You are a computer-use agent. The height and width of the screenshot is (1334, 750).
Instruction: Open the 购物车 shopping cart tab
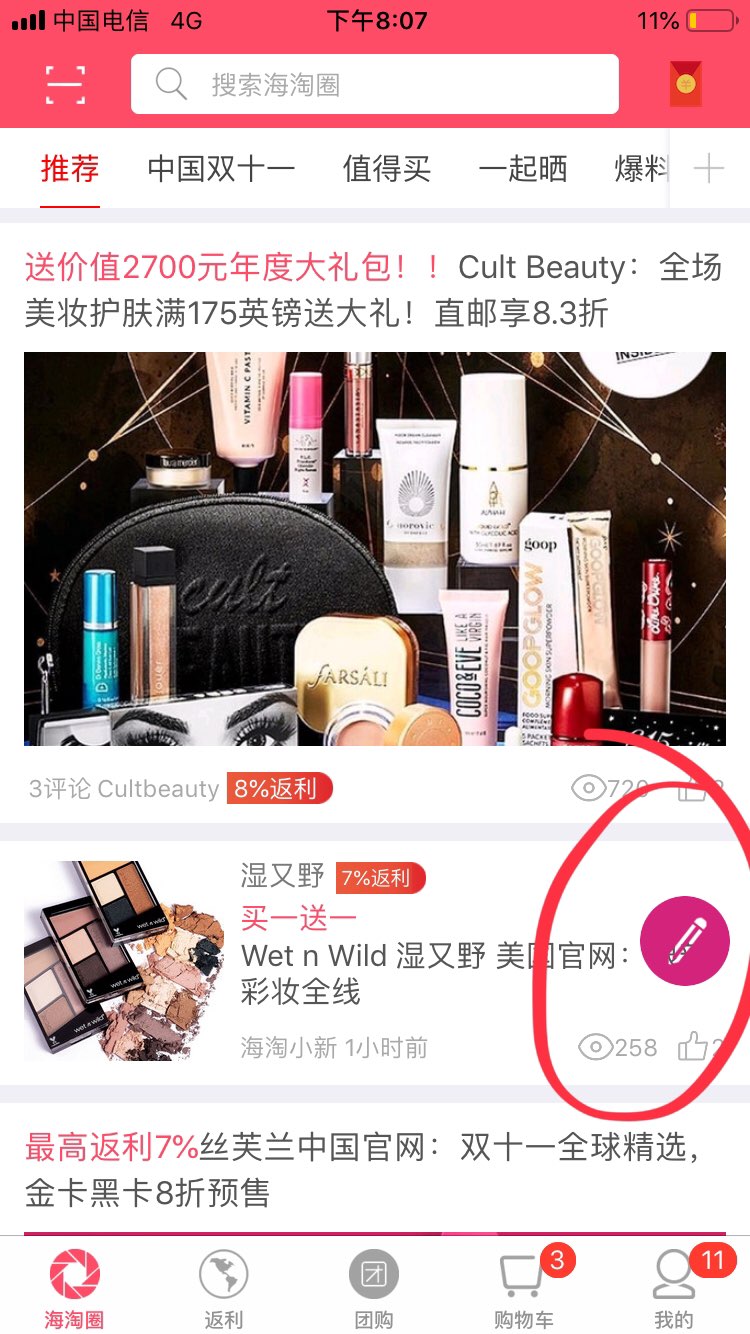pos(524,1290)
